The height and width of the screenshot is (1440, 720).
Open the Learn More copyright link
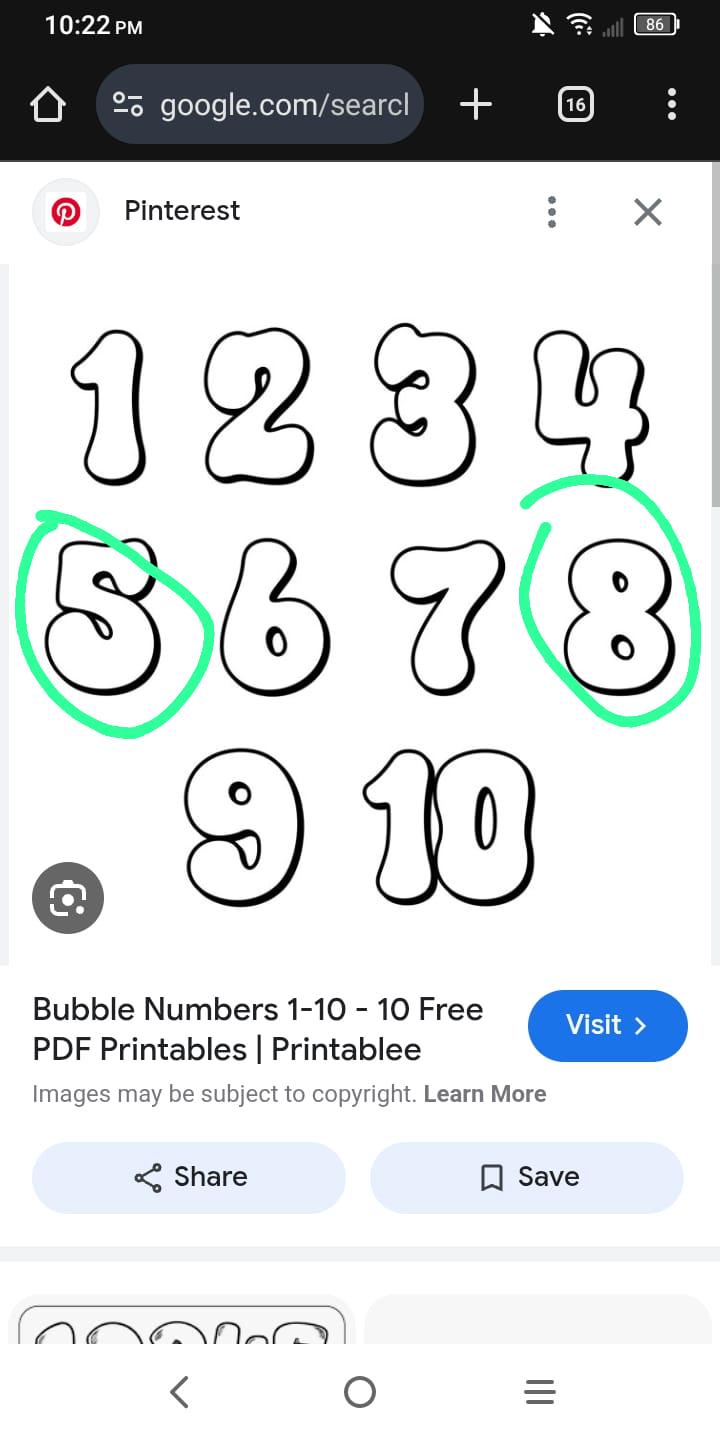point(485,1094)
